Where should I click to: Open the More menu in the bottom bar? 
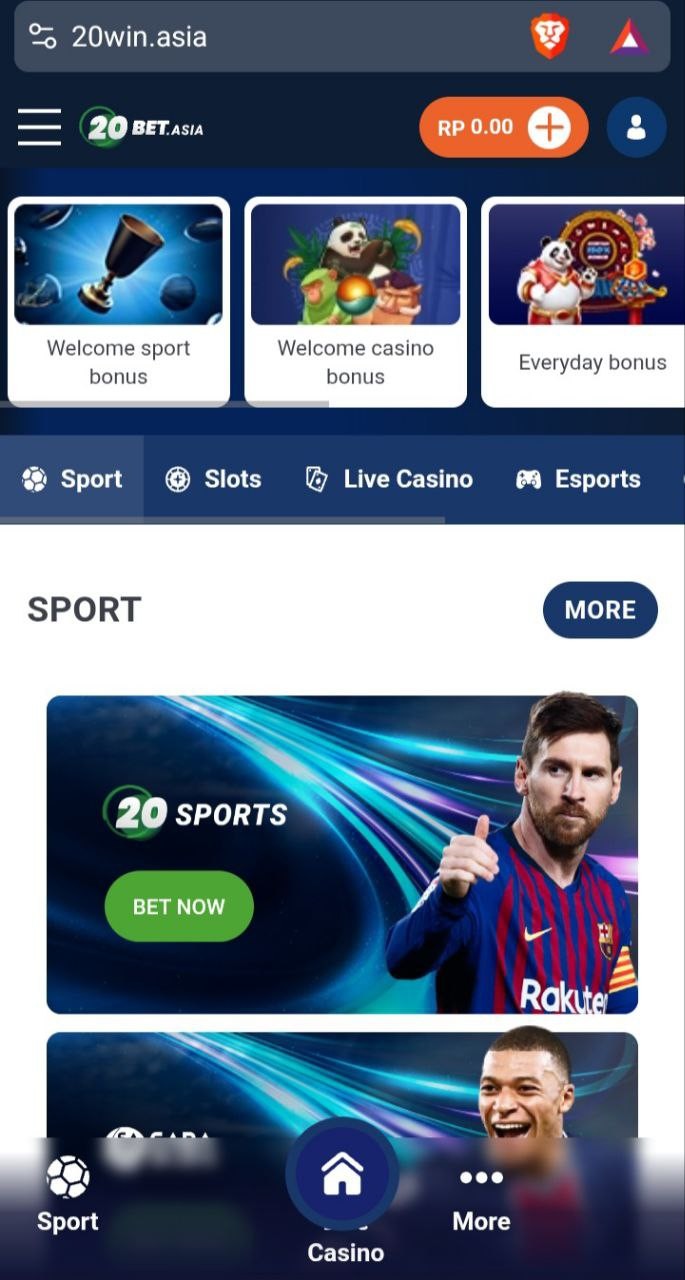click(x=481, y=1195)
